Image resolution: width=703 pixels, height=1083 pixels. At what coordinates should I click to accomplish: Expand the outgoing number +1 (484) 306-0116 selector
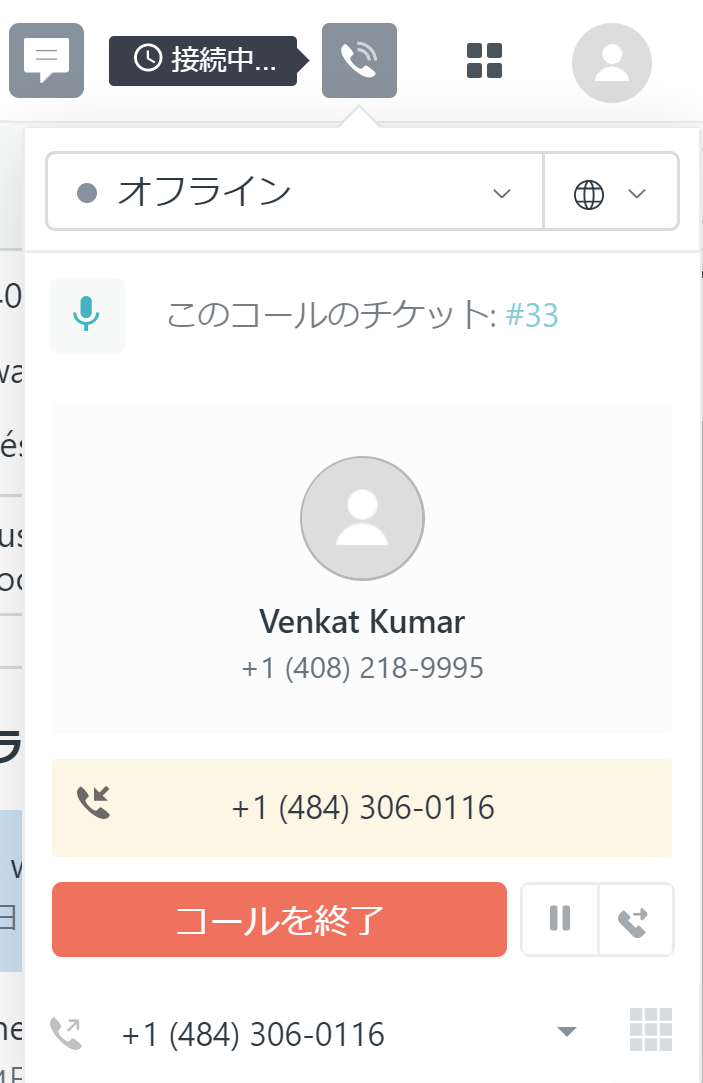[566, 1032]
